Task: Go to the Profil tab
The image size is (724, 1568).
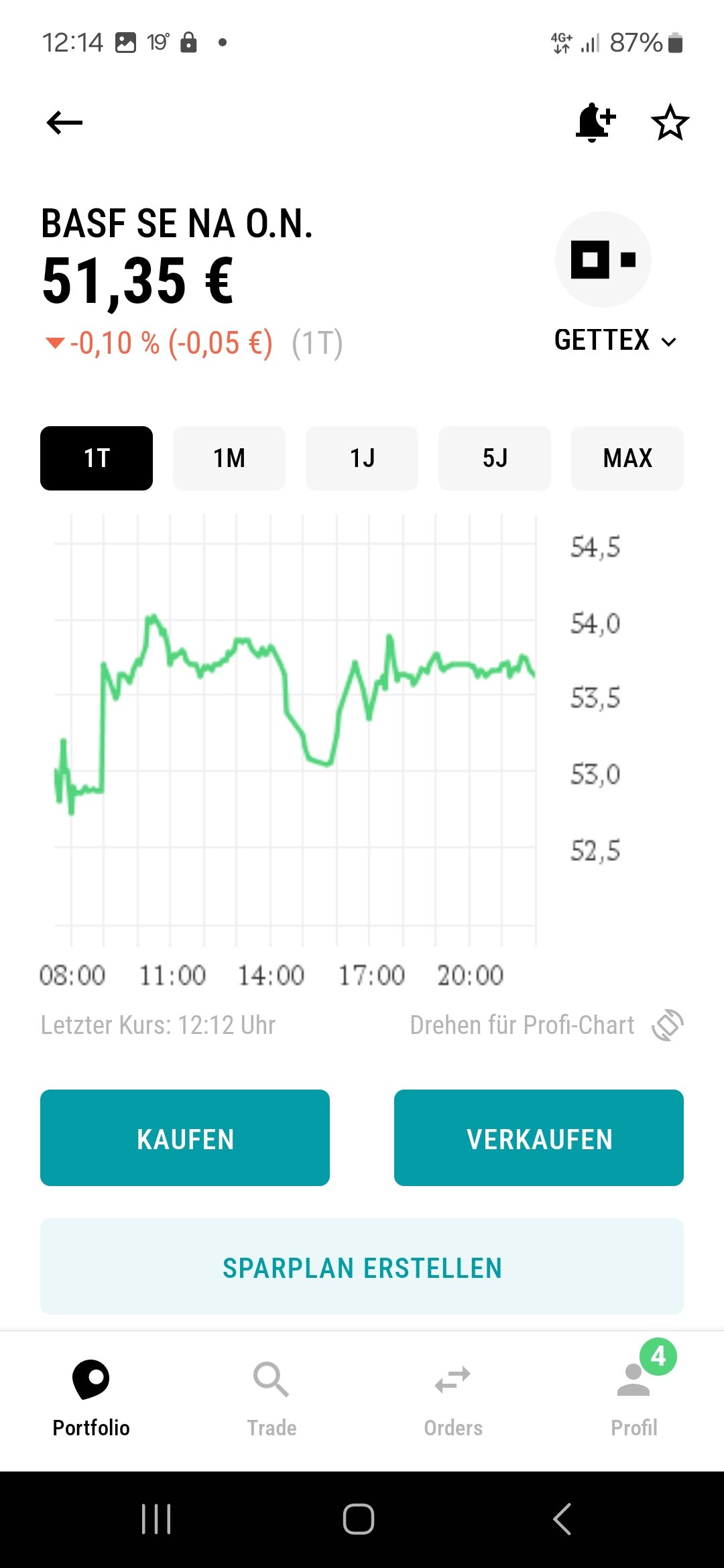Action: coord(634,1398)
